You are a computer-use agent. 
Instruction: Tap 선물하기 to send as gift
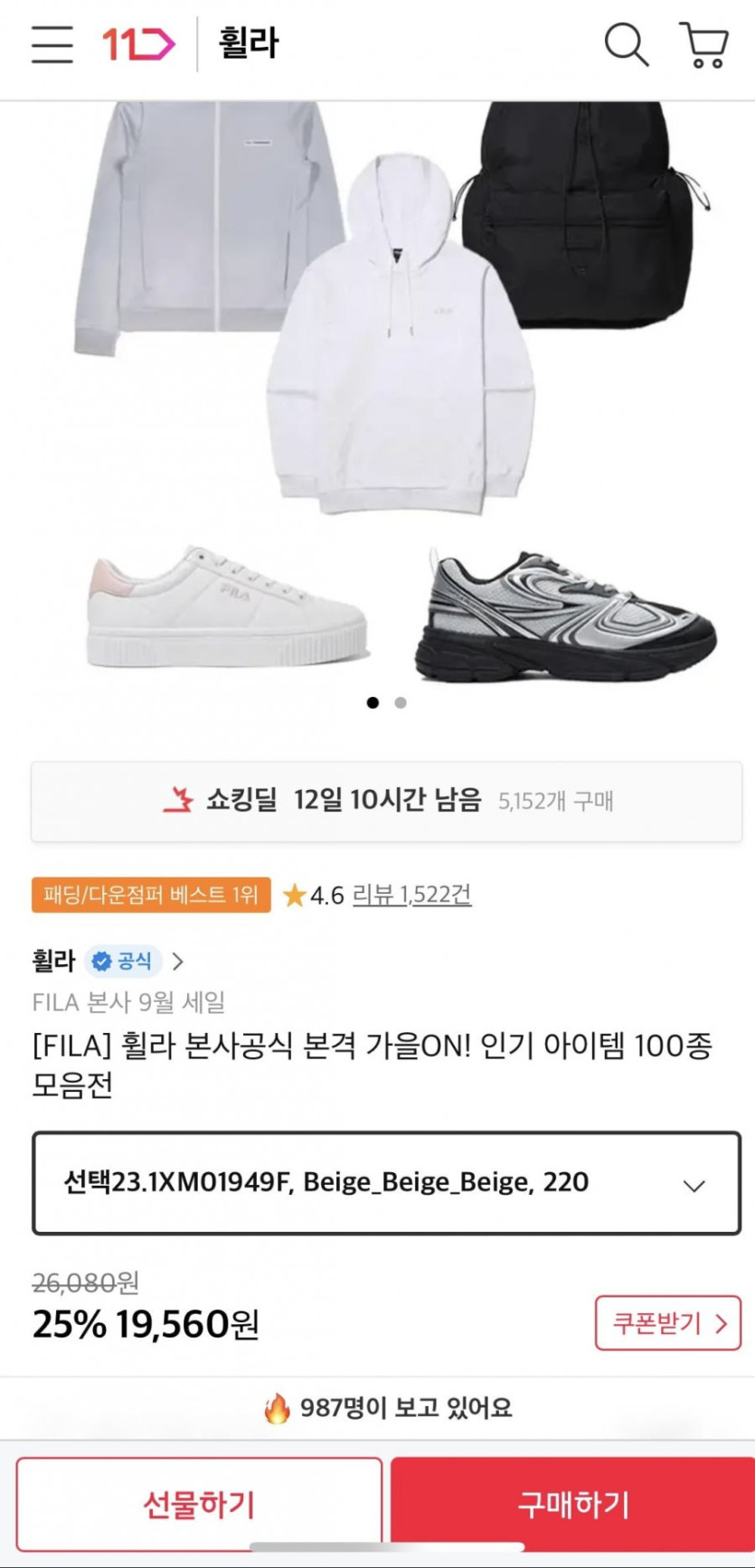(199, 1504)
